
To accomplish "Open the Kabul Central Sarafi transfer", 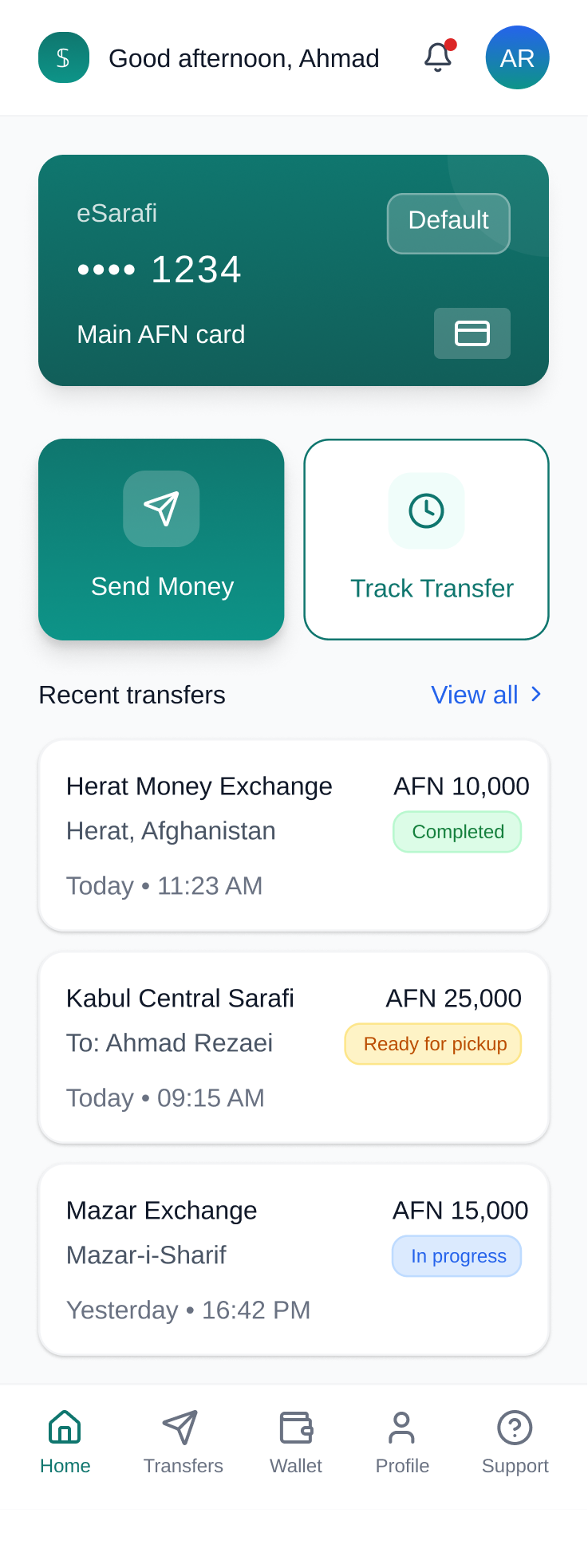I will pos(294,1047).
